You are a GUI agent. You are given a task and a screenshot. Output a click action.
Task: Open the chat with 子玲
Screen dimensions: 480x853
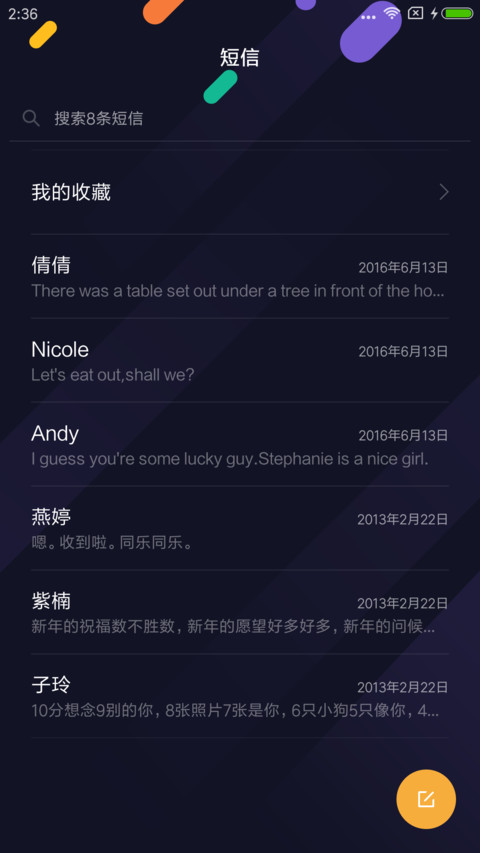pos(239,696)
